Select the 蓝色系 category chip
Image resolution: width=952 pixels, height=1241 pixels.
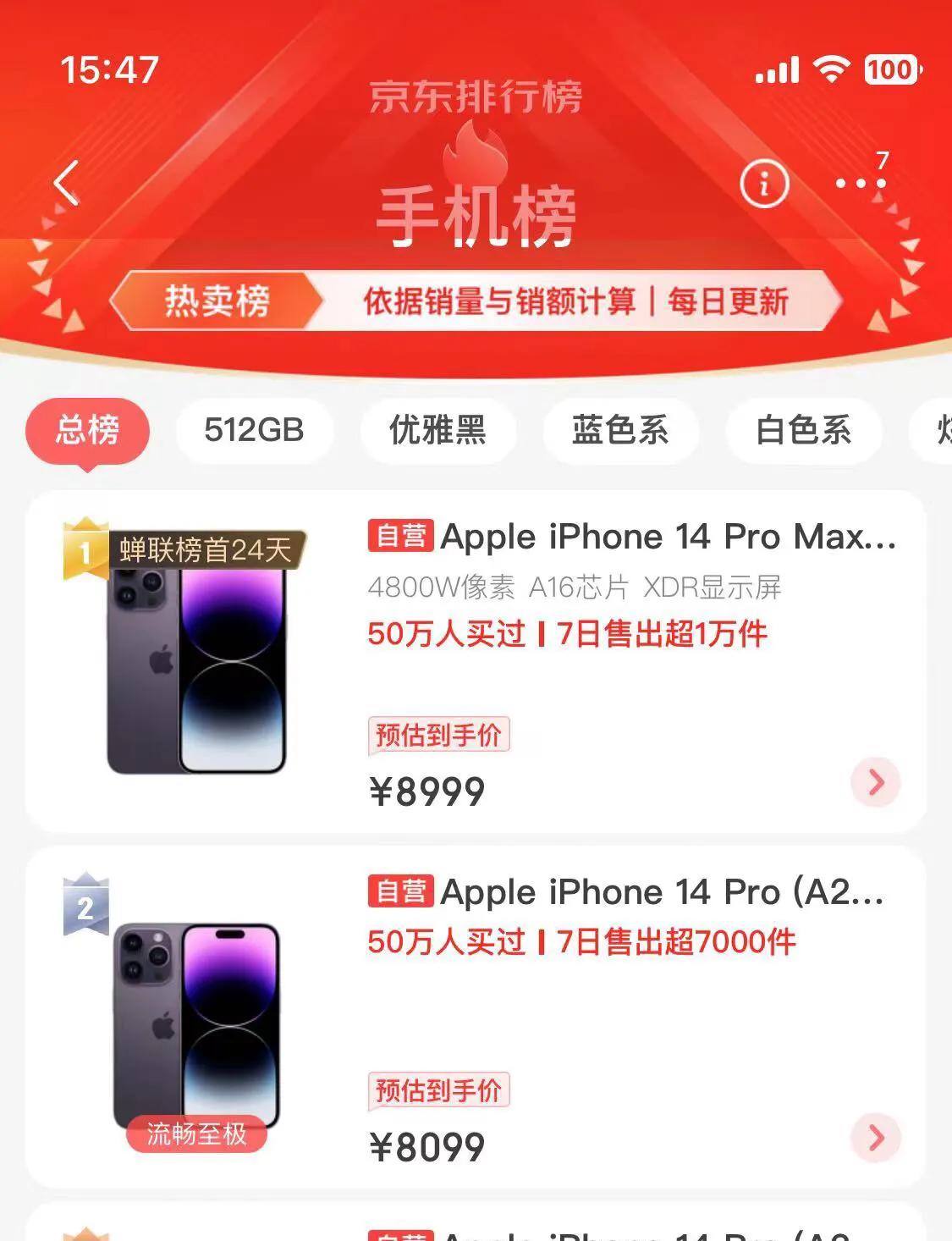coord(621,430)
